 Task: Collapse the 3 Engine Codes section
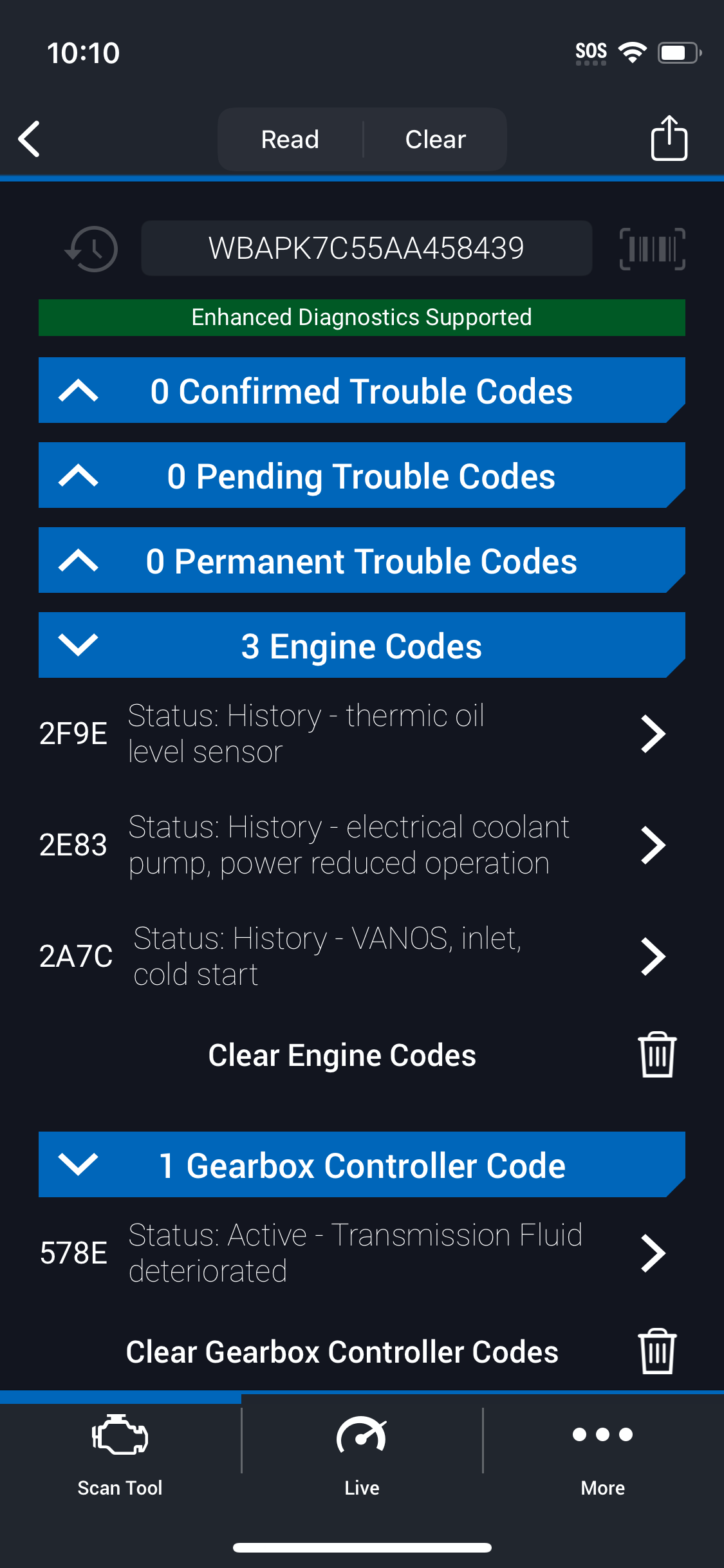click(362, 646)
